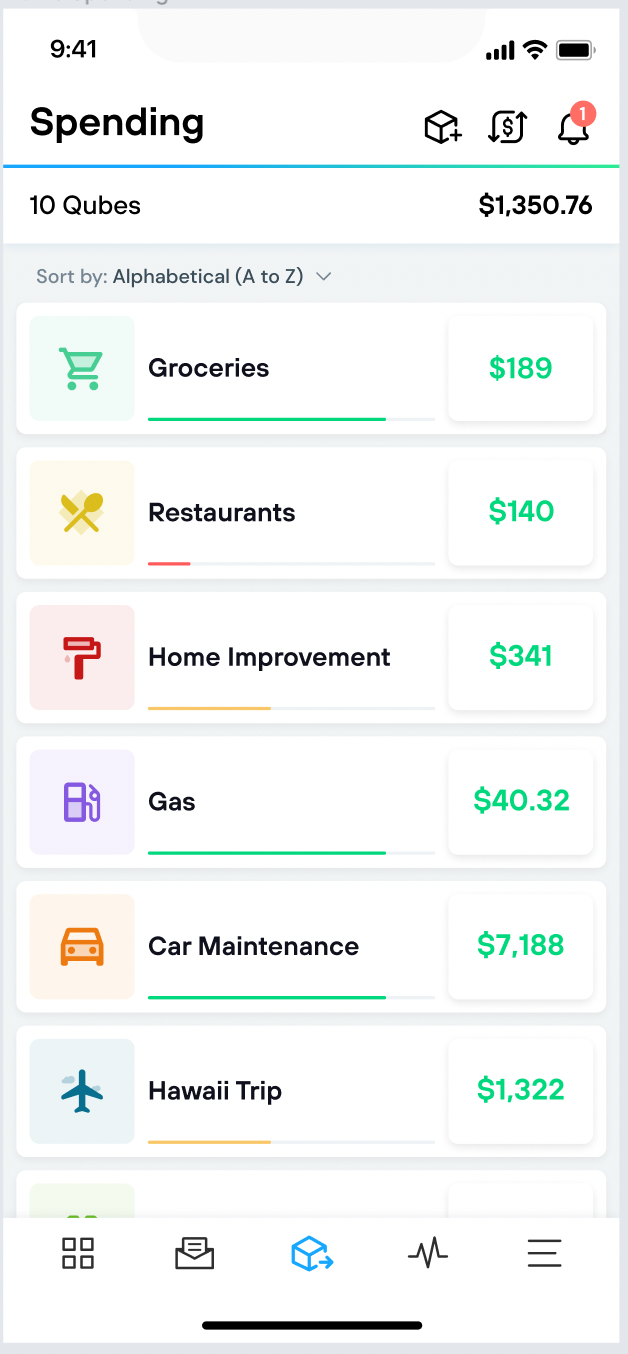Viewport: 628px width, 1354px height.
Task: Select the Home Improvement qube
Action: pyautogui.click(x=311, y=657)
